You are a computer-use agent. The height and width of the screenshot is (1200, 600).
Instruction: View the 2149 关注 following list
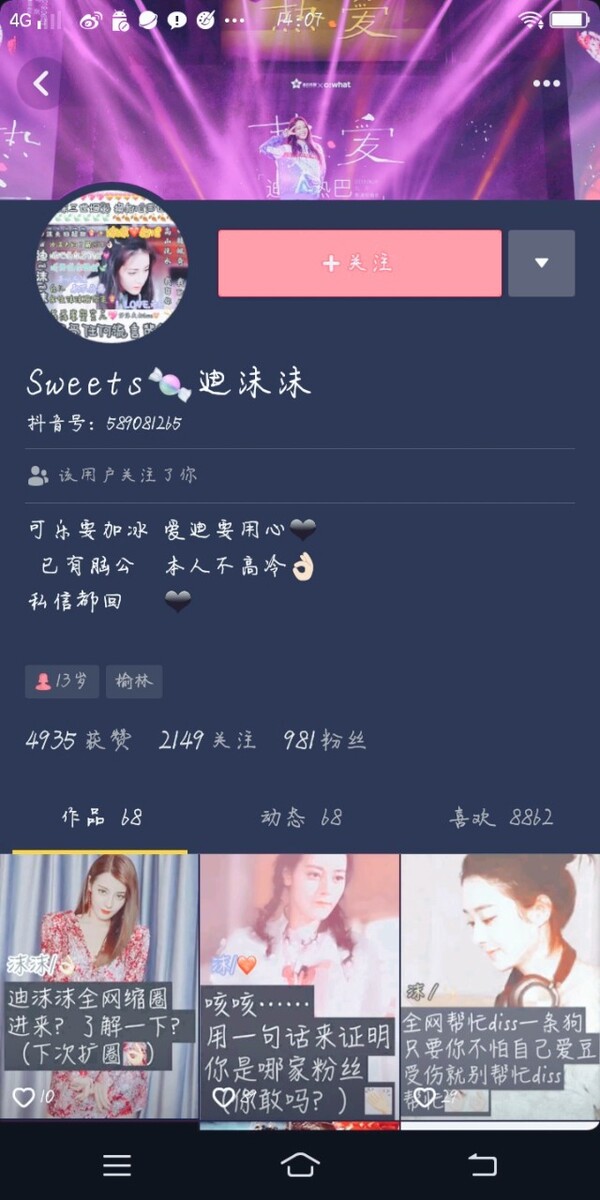click(207, 740)
